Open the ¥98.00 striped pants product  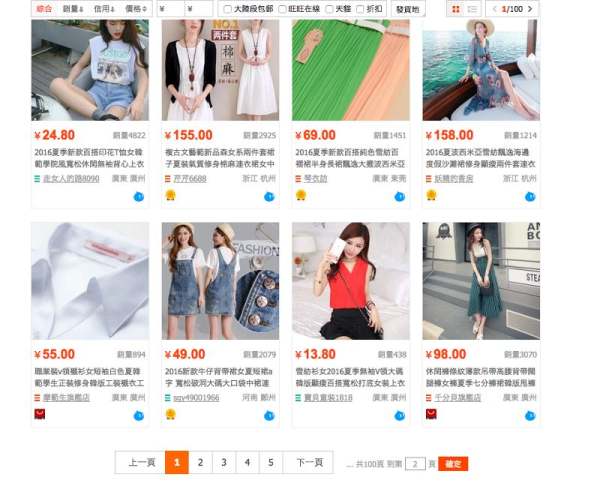tap(481, 281)
